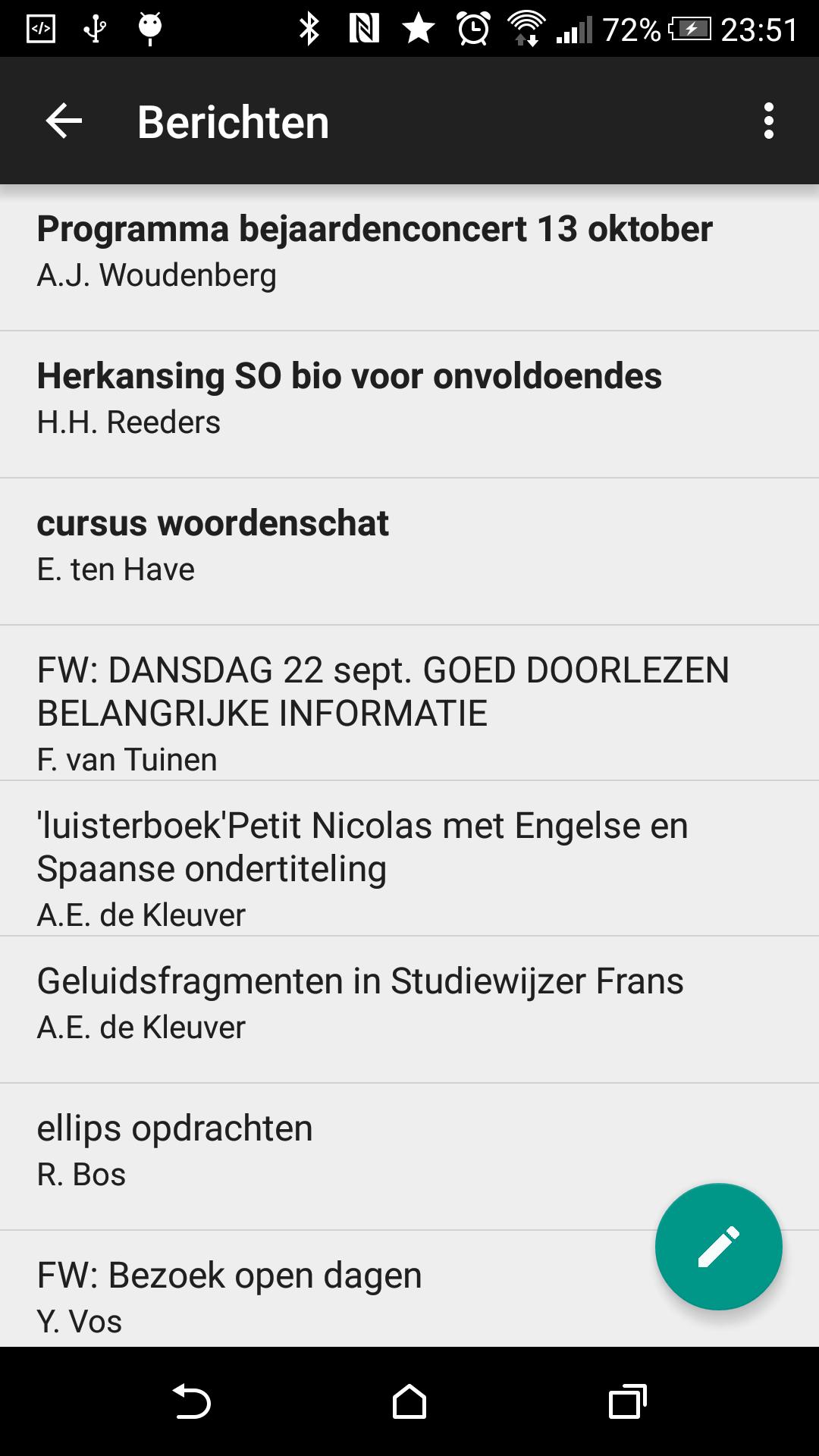
Task: Open the overflow menu in Berichten
Action: (x=769, y=121)
